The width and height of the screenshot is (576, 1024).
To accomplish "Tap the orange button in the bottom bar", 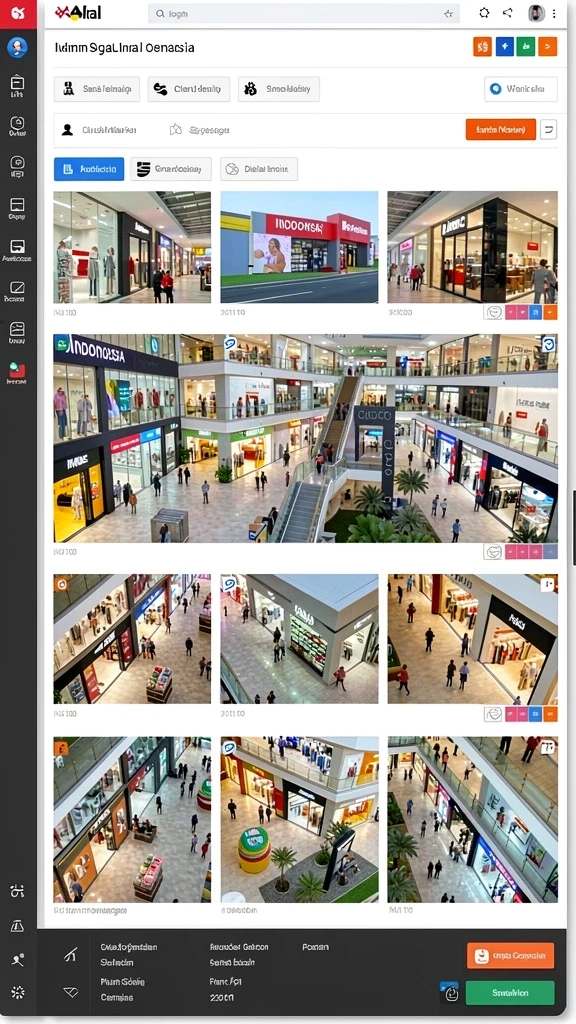I will click(x=510, y=955).
